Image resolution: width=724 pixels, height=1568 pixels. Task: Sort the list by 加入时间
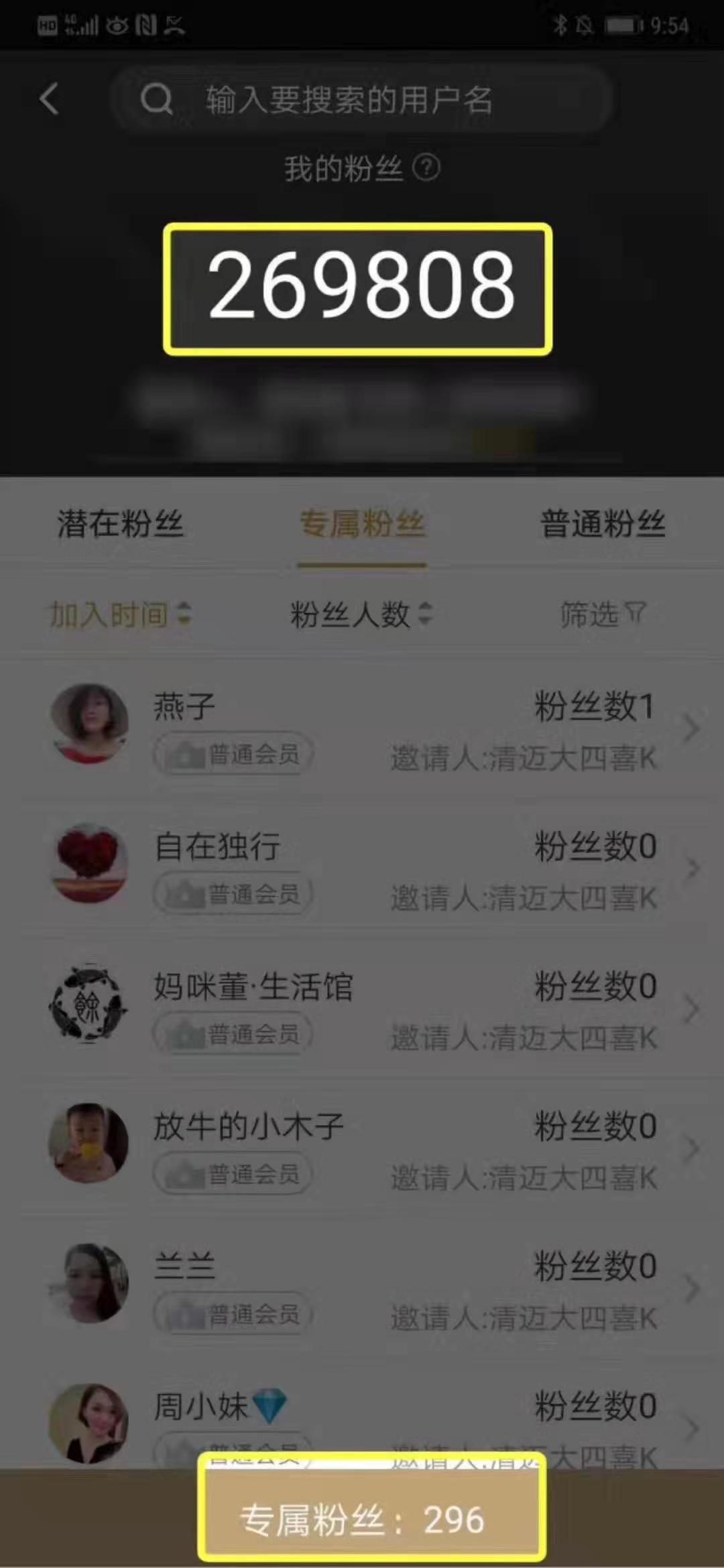click(x=121, y=614)
